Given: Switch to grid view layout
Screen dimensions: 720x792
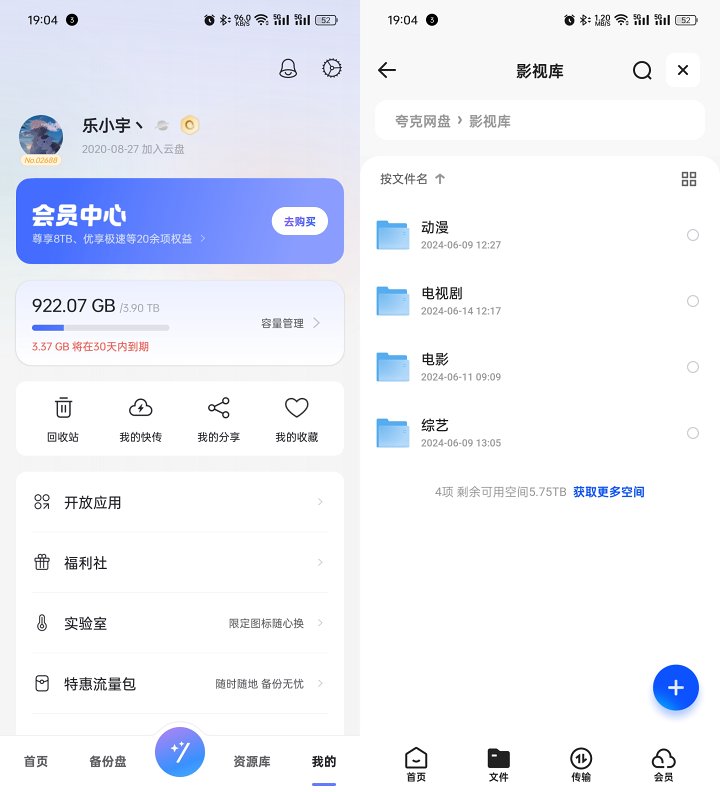Looking at the screenshot, I should 689,179.
